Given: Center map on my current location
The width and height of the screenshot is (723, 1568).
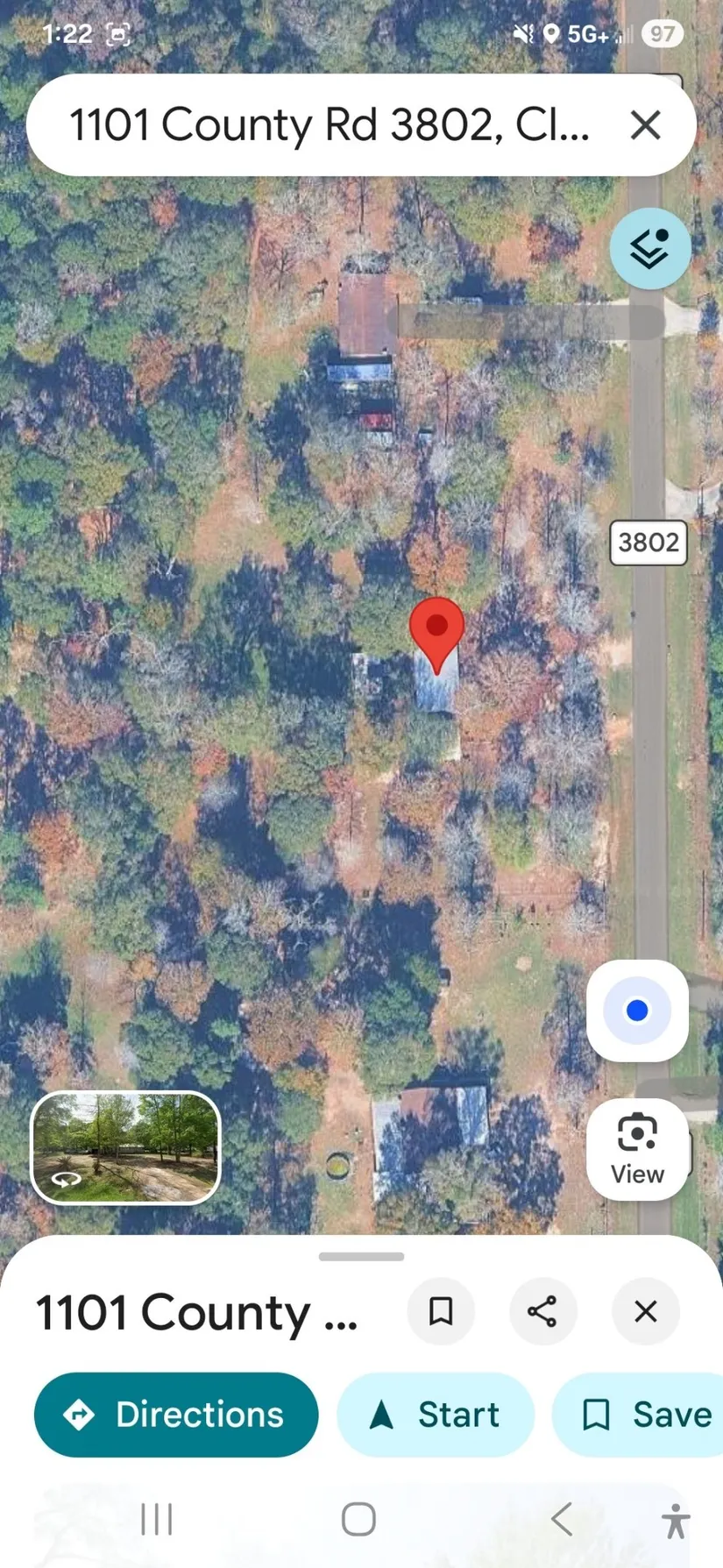Looking at the screenshot, I should (637, 1011).
